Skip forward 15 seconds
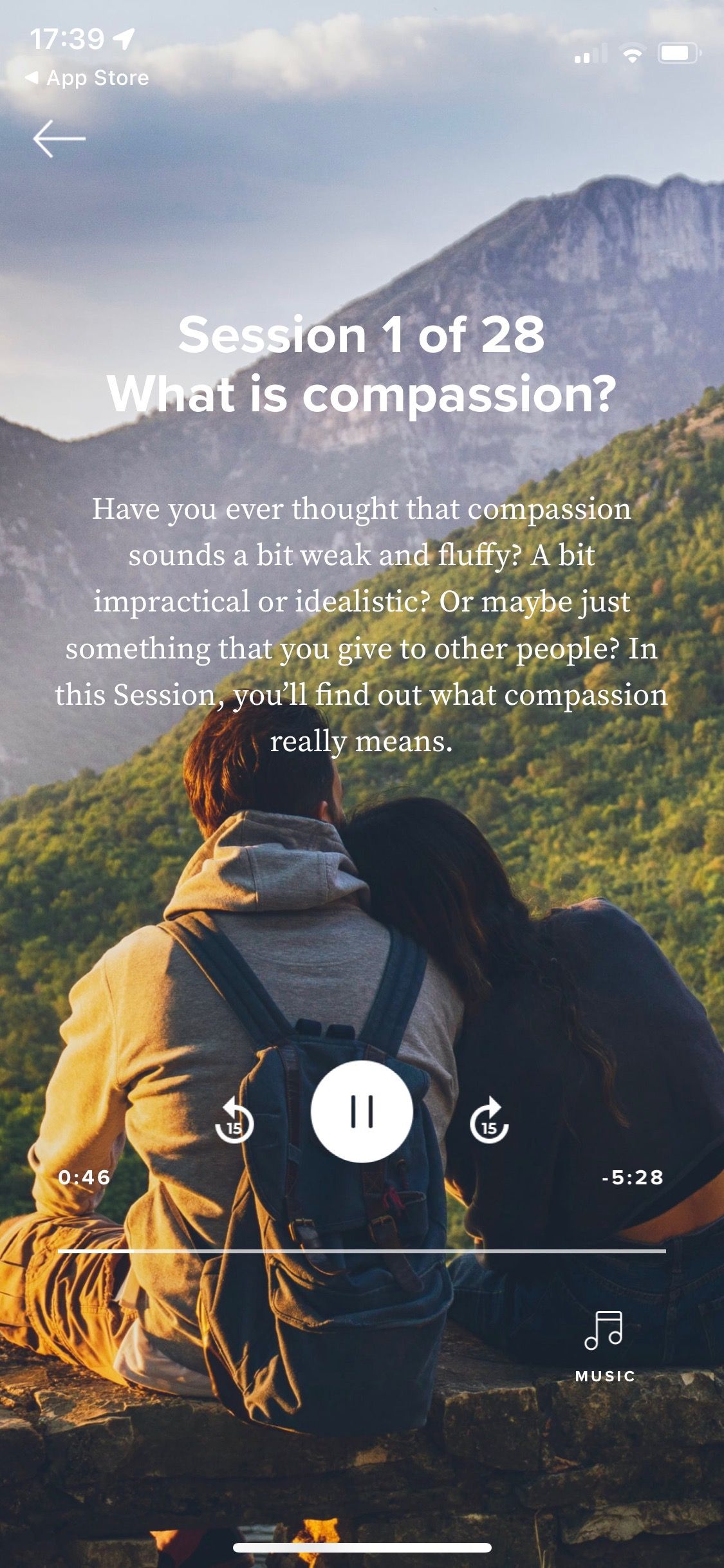 tap(489, 1121)
